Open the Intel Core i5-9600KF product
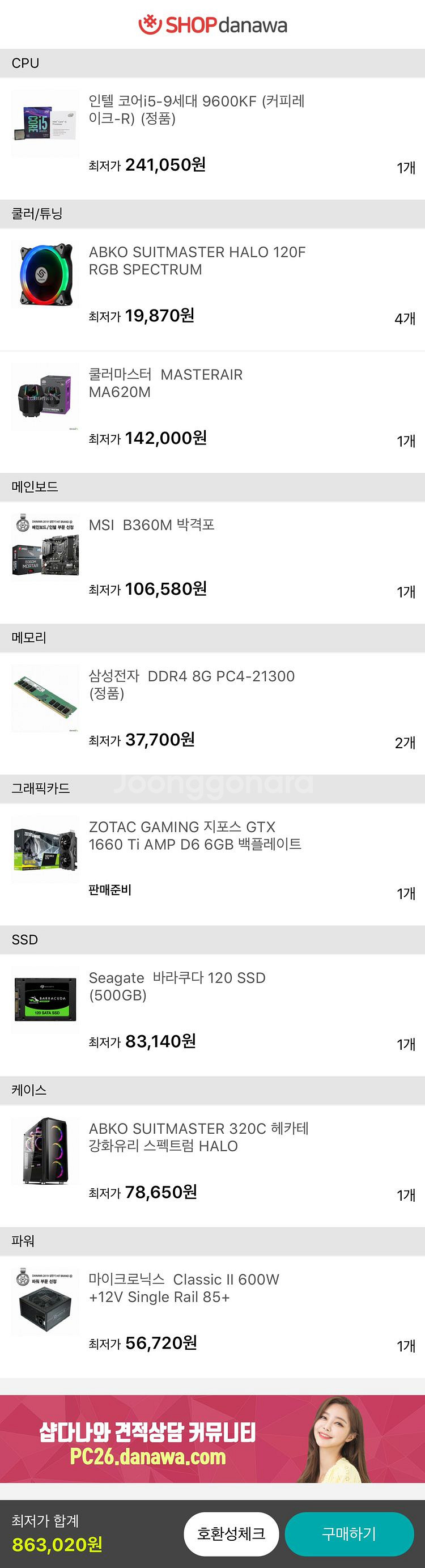 click(x=196, y=110)
